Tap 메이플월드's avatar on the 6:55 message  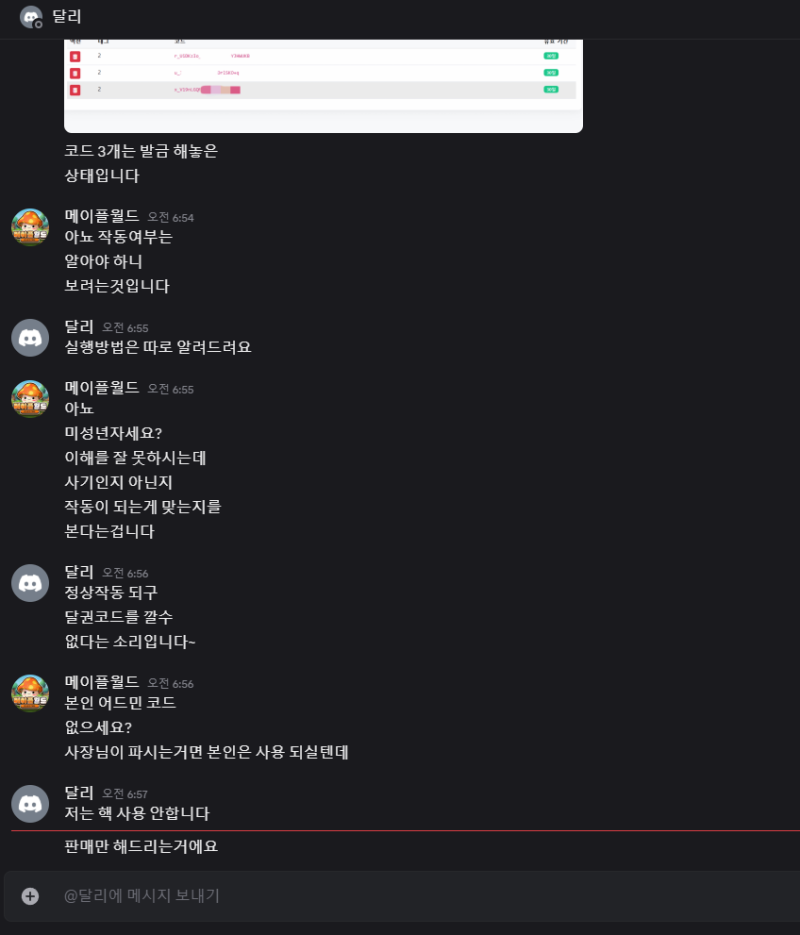click(30, 399)
